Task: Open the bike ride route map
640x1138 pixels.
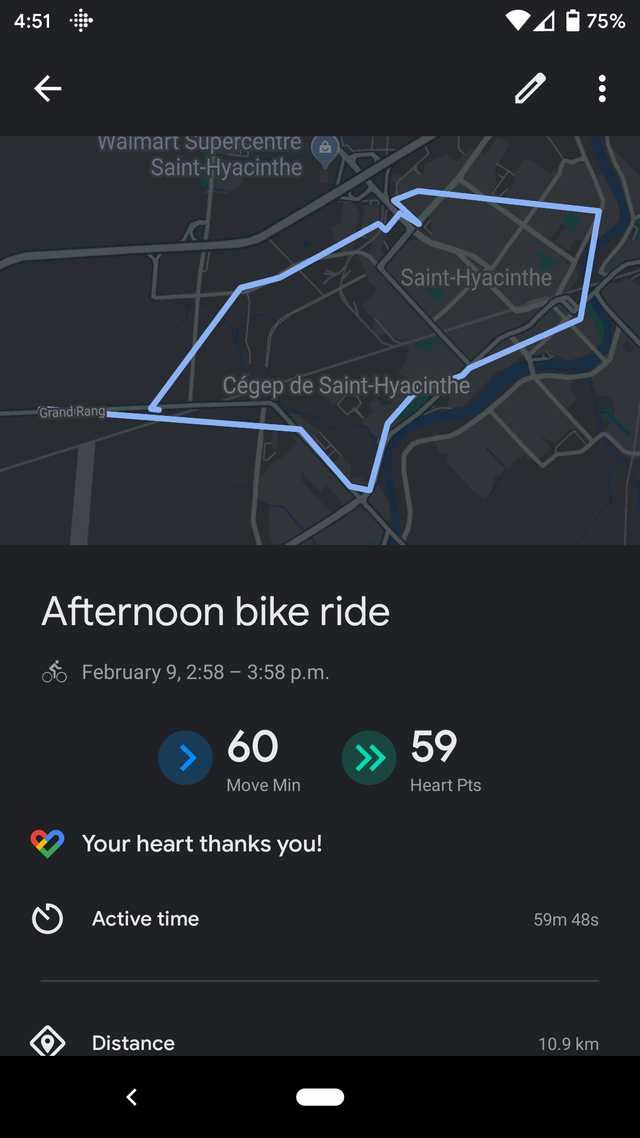Action: pyautogui.click(x=320, y=340)
